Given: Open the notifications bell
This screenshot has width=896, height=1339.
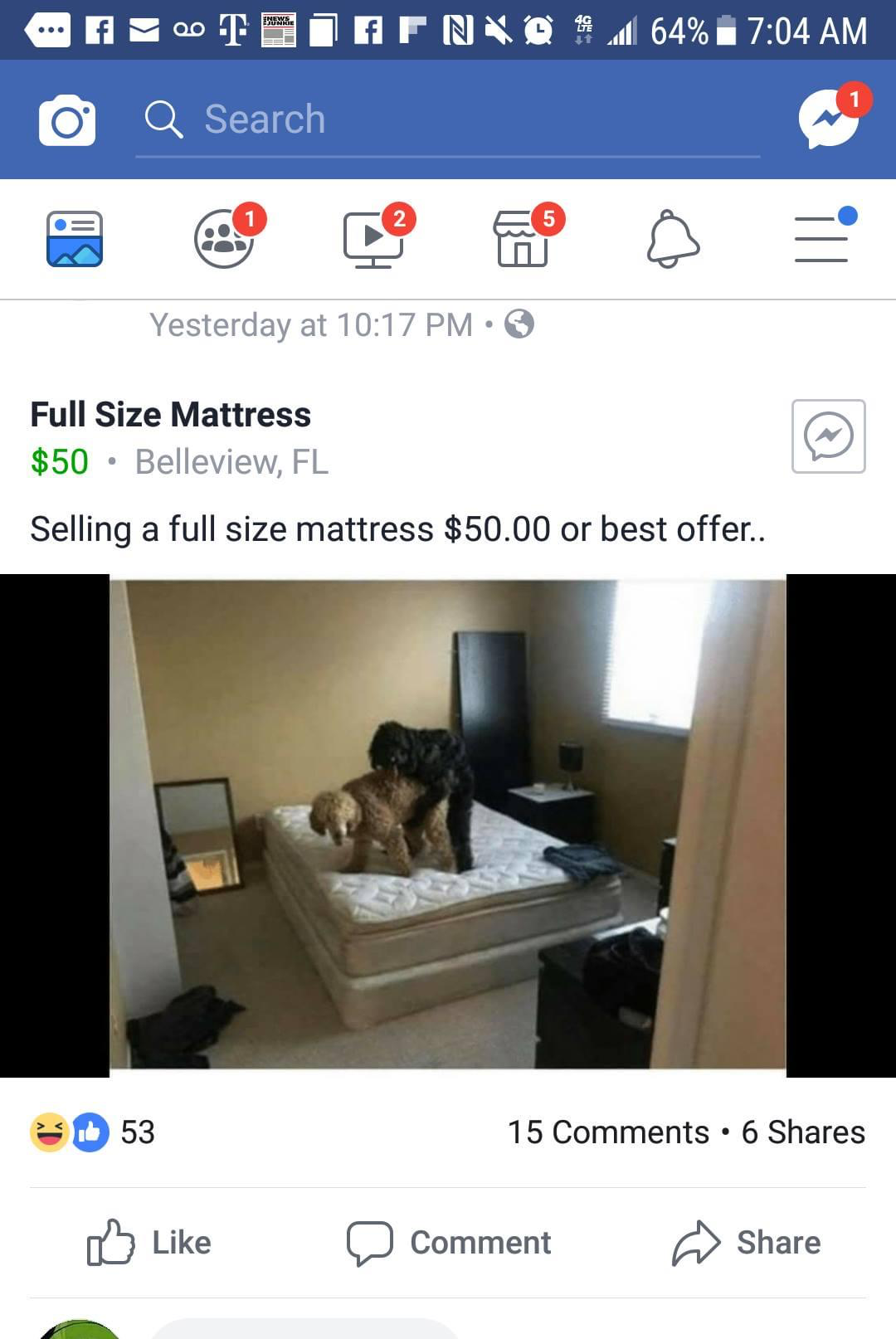Looking at the screenshot, I should (673, 240).
